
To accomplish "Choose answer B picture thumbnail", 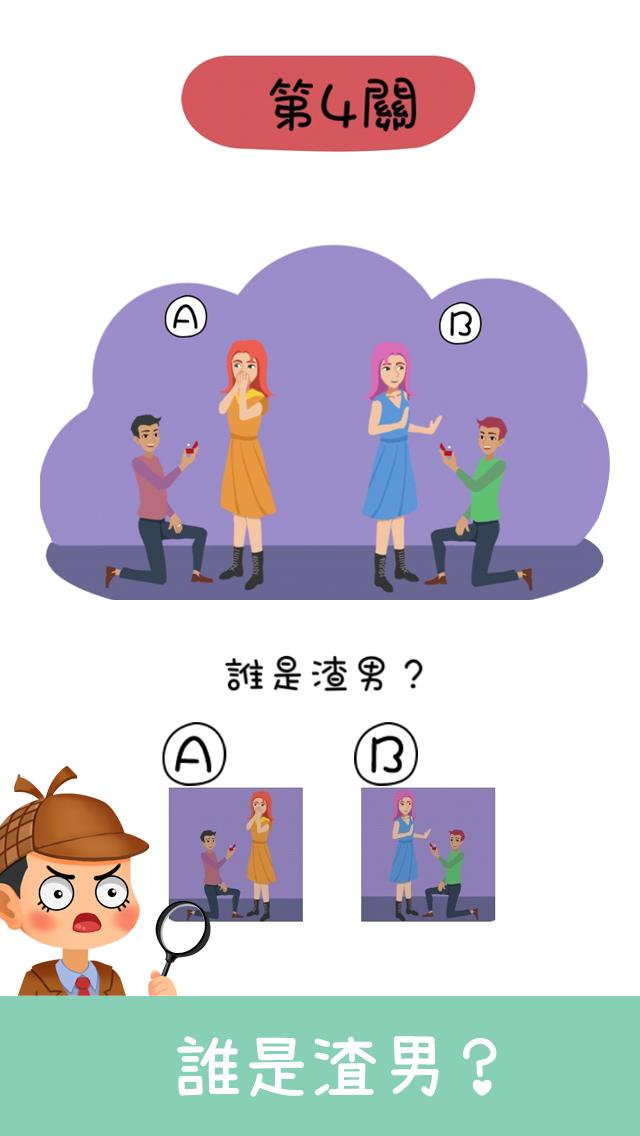I will (428, 854).
